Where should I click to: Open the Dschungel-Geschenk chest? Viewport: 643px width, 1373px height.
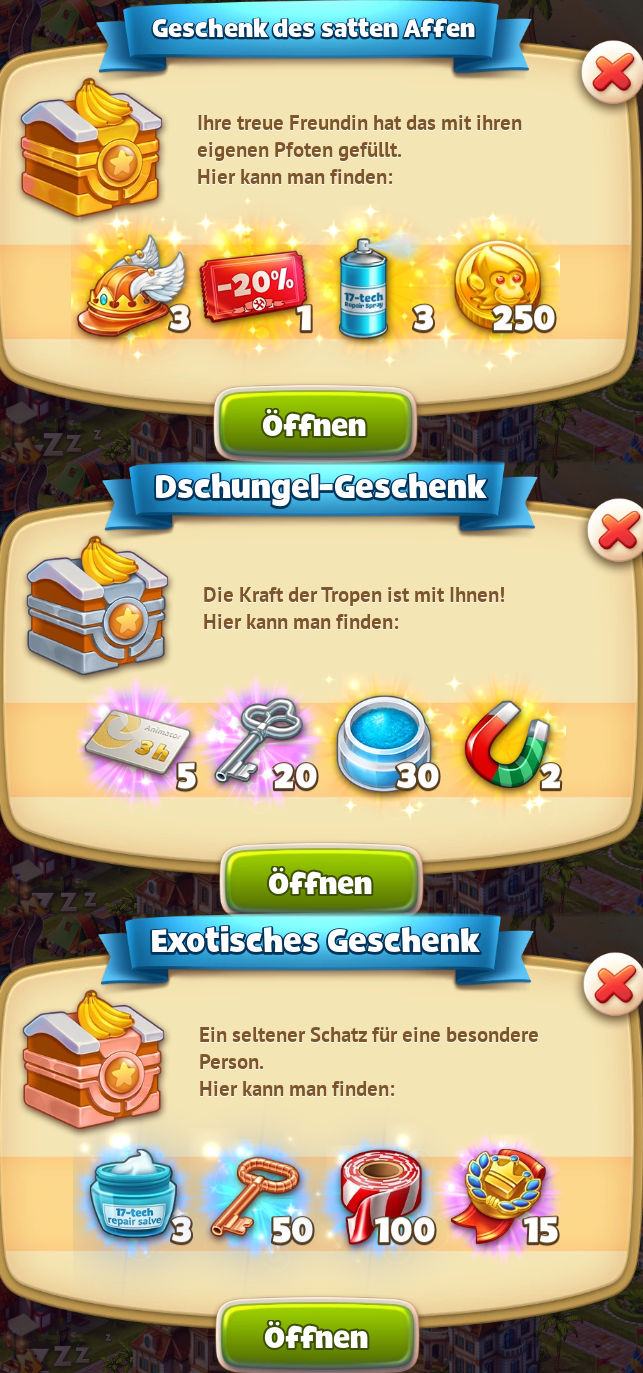click(x=320, y=882)
